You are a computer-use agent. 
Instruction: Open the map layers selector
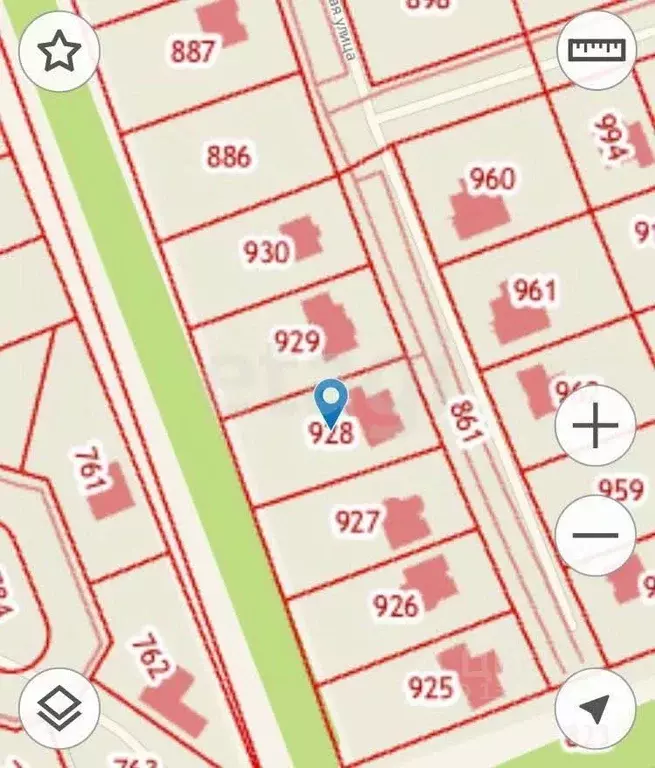pyautogui.click(x=59, y=709)
